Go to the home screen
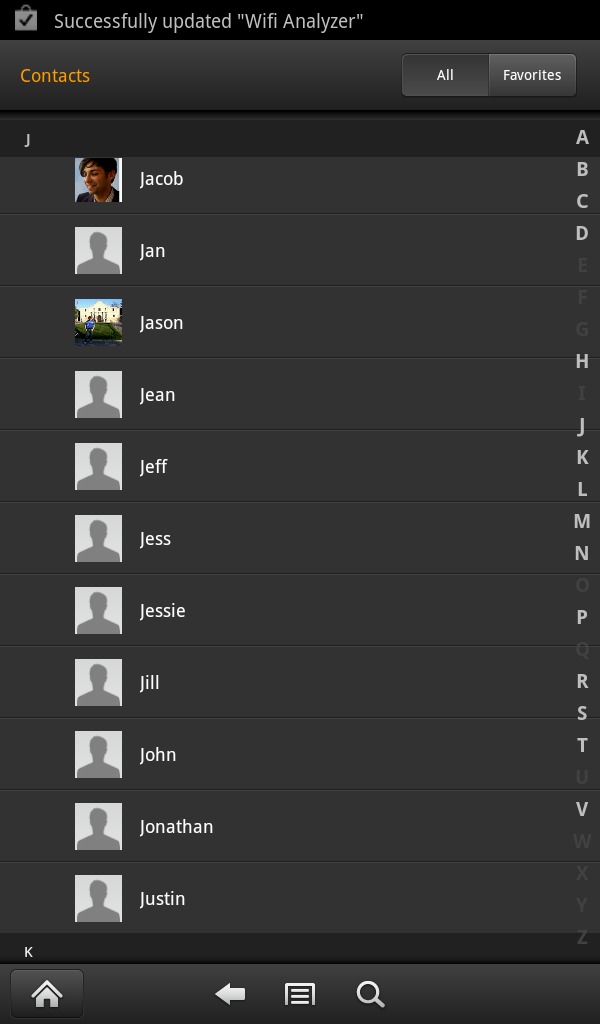Screen dimensions: 600x1024 click(47, 994)
